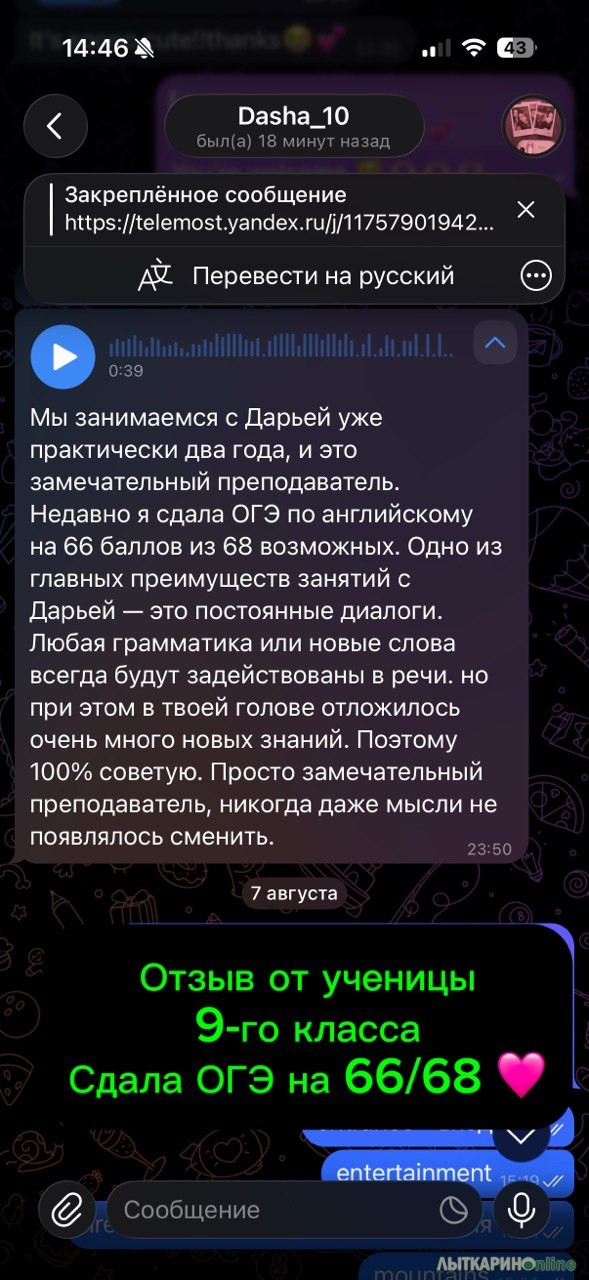Screen dimensions: 589x1280
Task: Close the pinned message banner
Action: [526, 210]
